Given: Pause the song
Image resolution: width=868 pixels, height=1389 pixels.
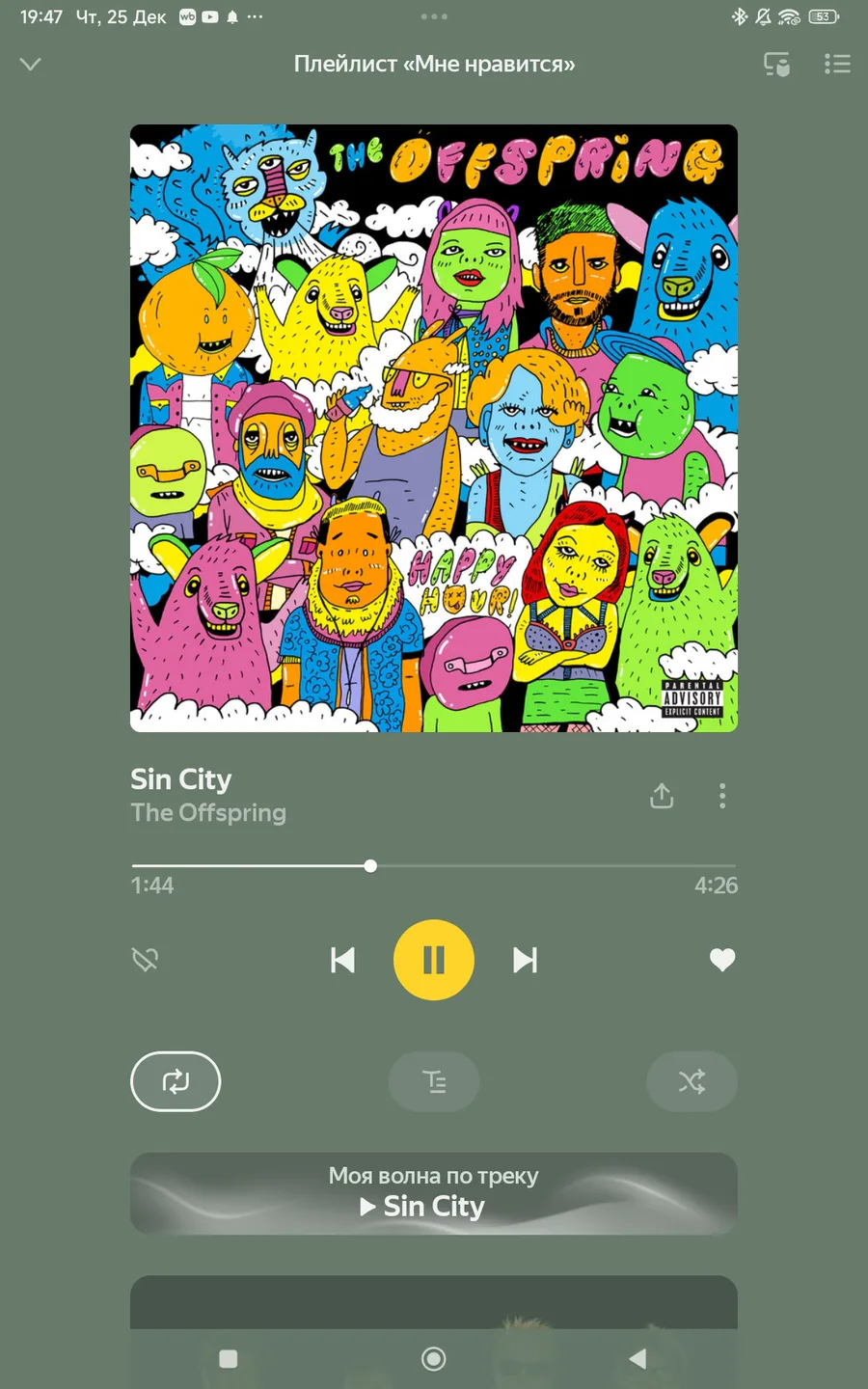Looking at the screenshot, I should (x=434, y=960).
